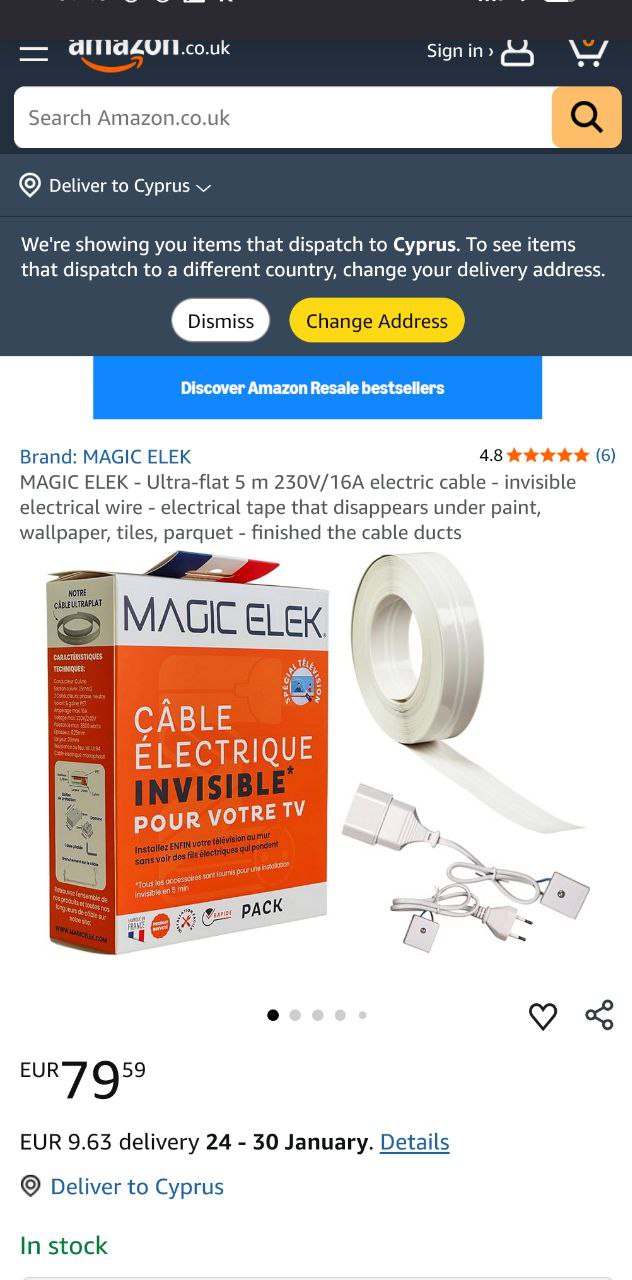
Task: Focus the Search Amazon.co.uk field
Action: click(282, 118)
